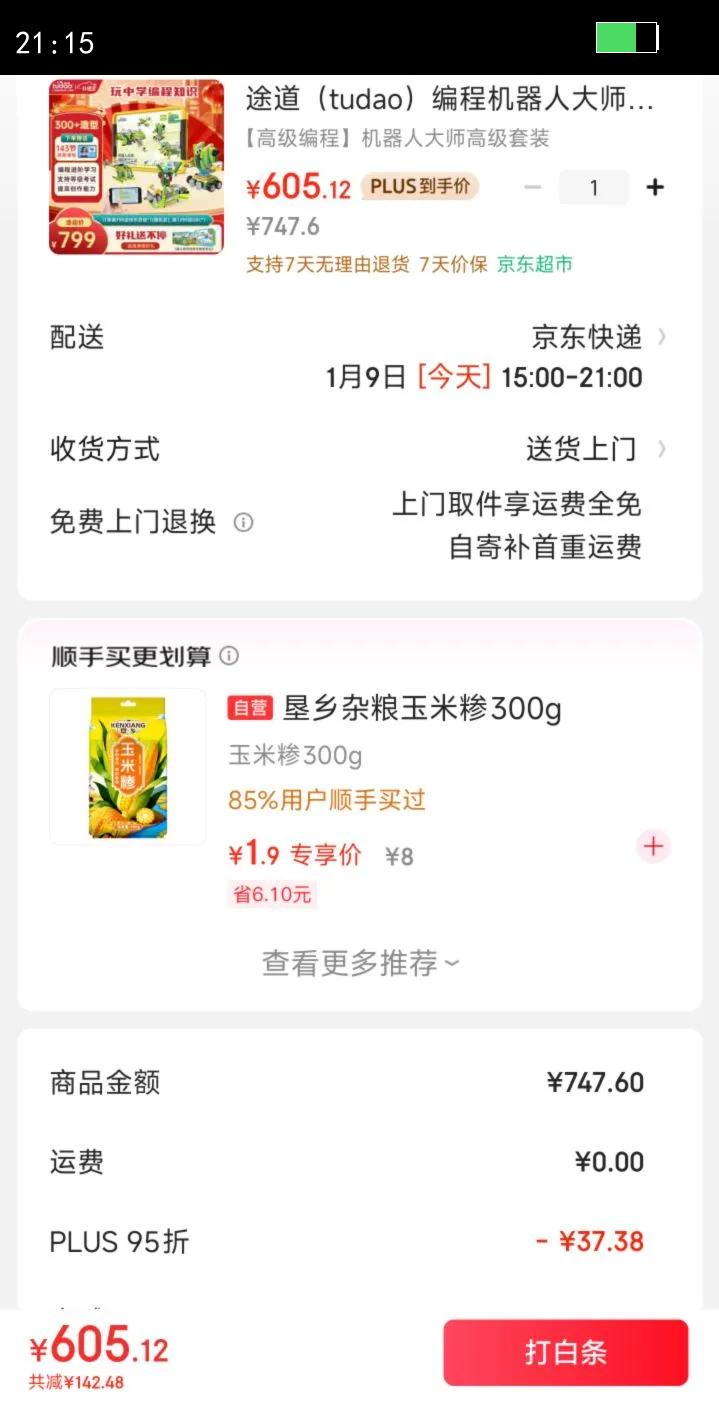View info about 免费上门退换

pos(243,522)
